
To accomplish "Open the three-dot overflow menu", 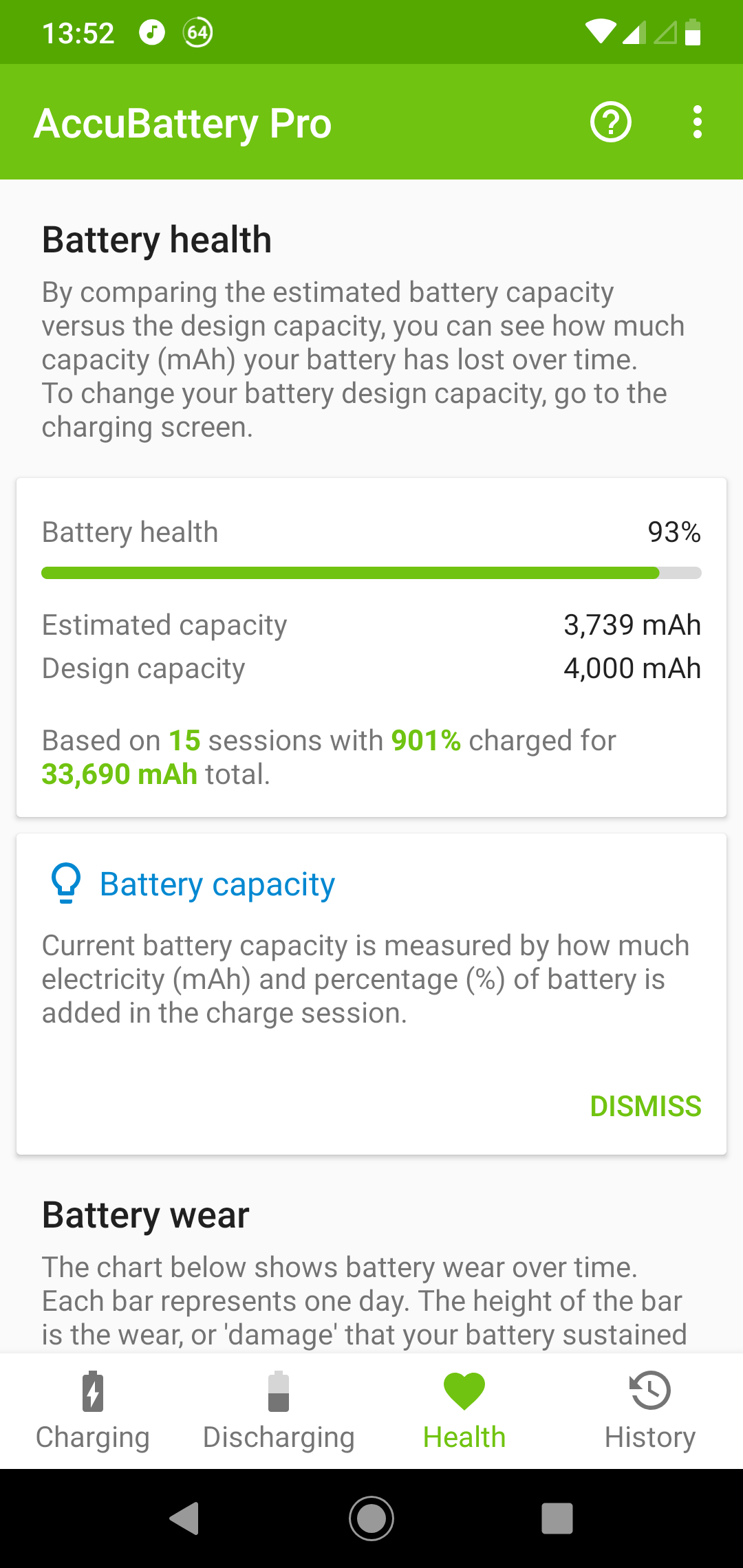I will (698, 122).
